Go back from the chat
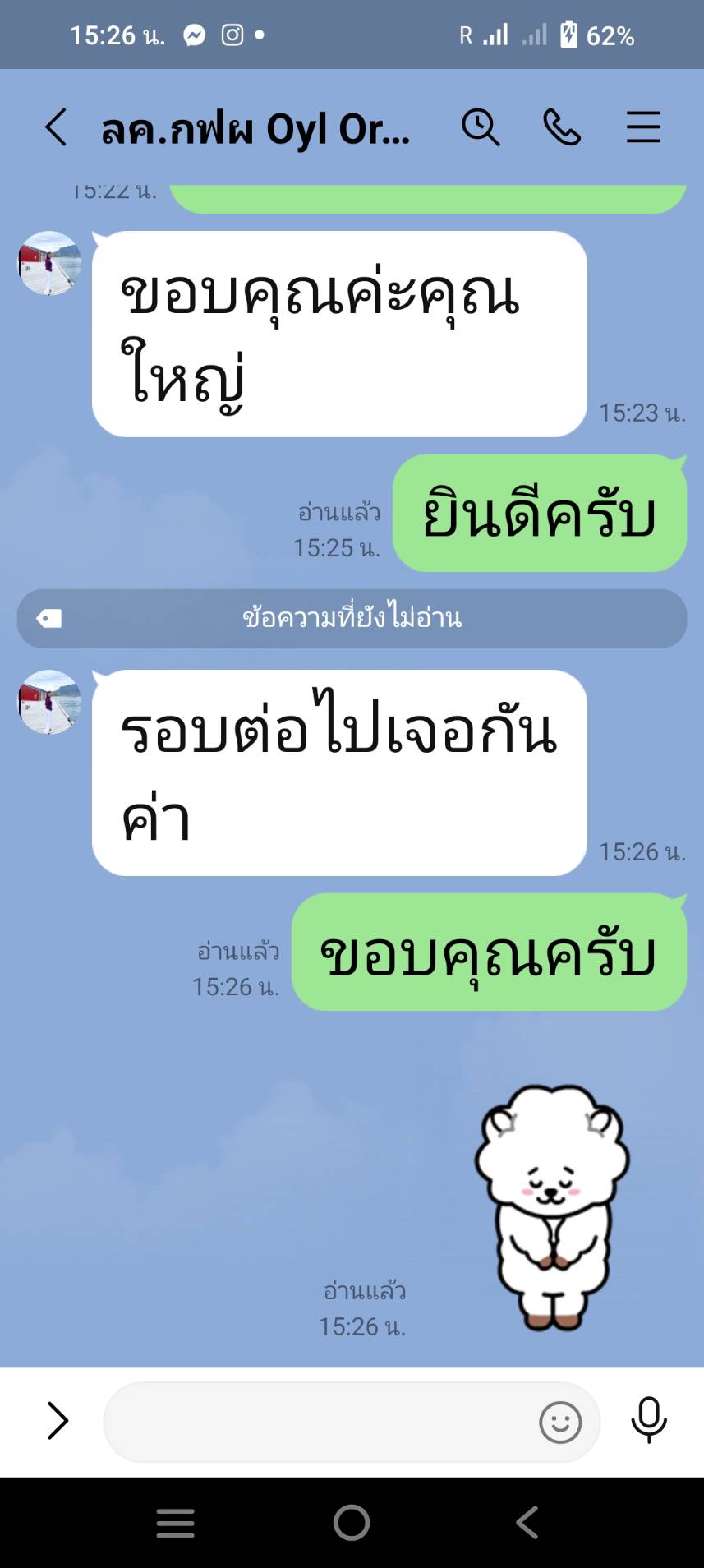This screenshot has width=704, height=1568. click(56, 127)
